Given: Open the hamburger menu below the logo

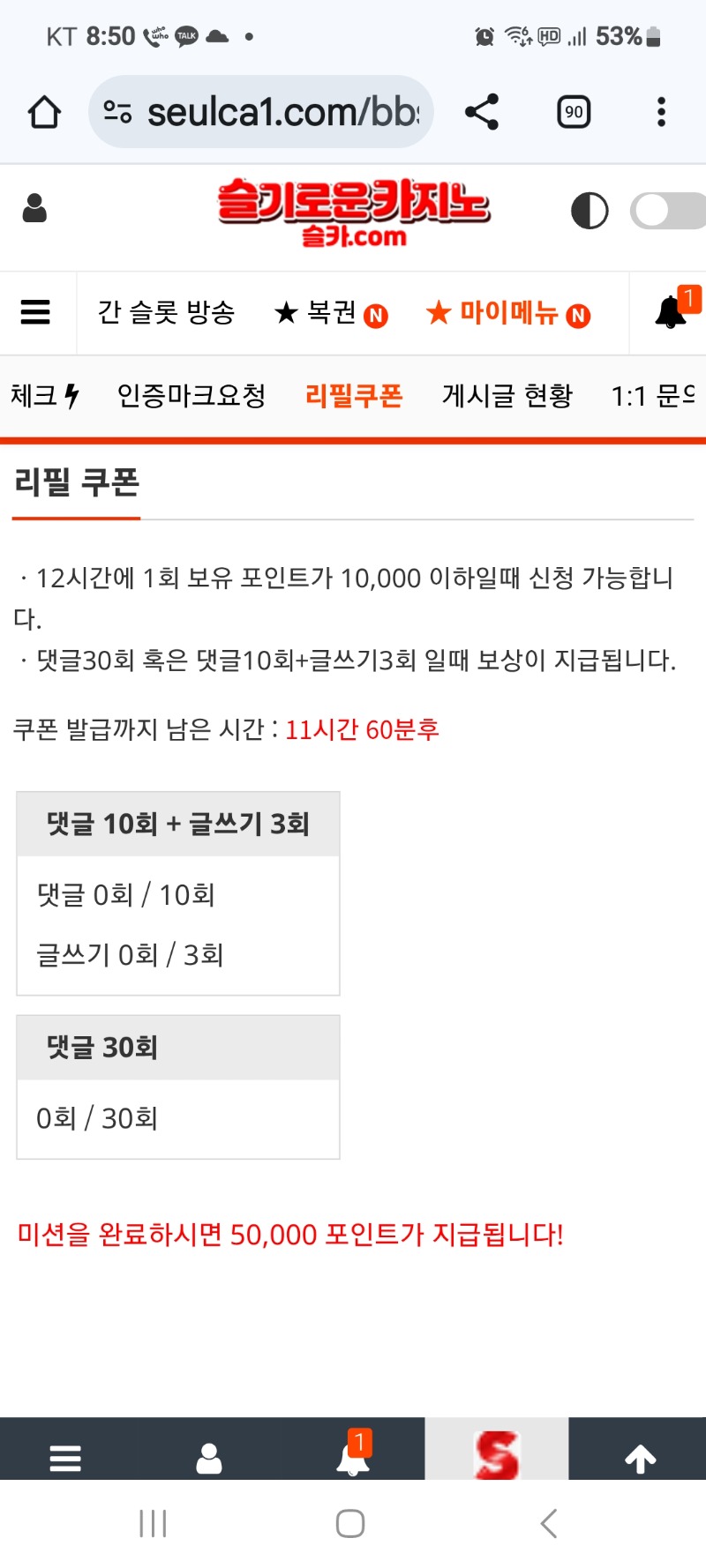Looking at the screenshot, I should coord(35,312).
